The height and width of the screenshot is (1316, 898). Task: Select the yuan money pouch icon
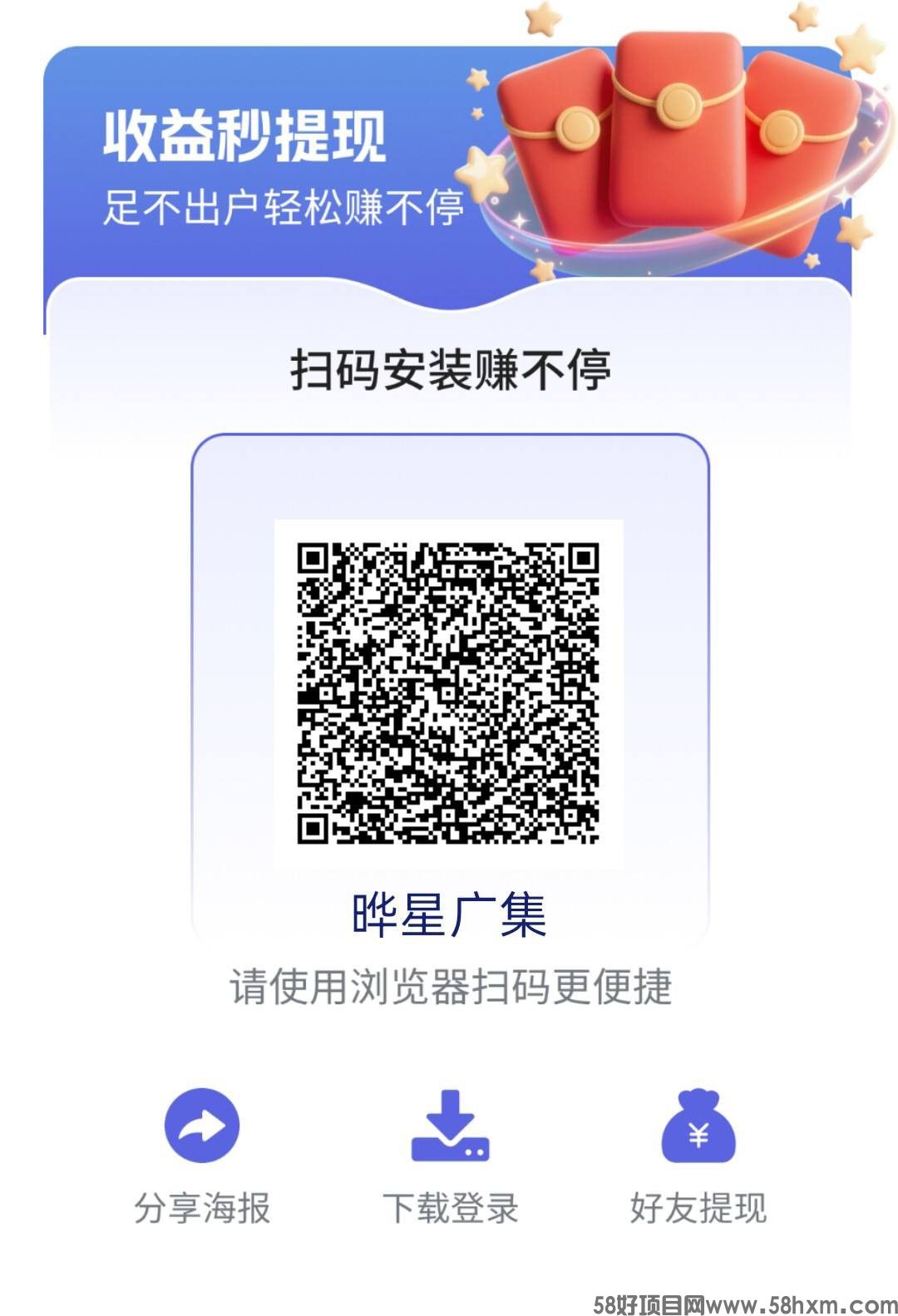[698, 1126]
